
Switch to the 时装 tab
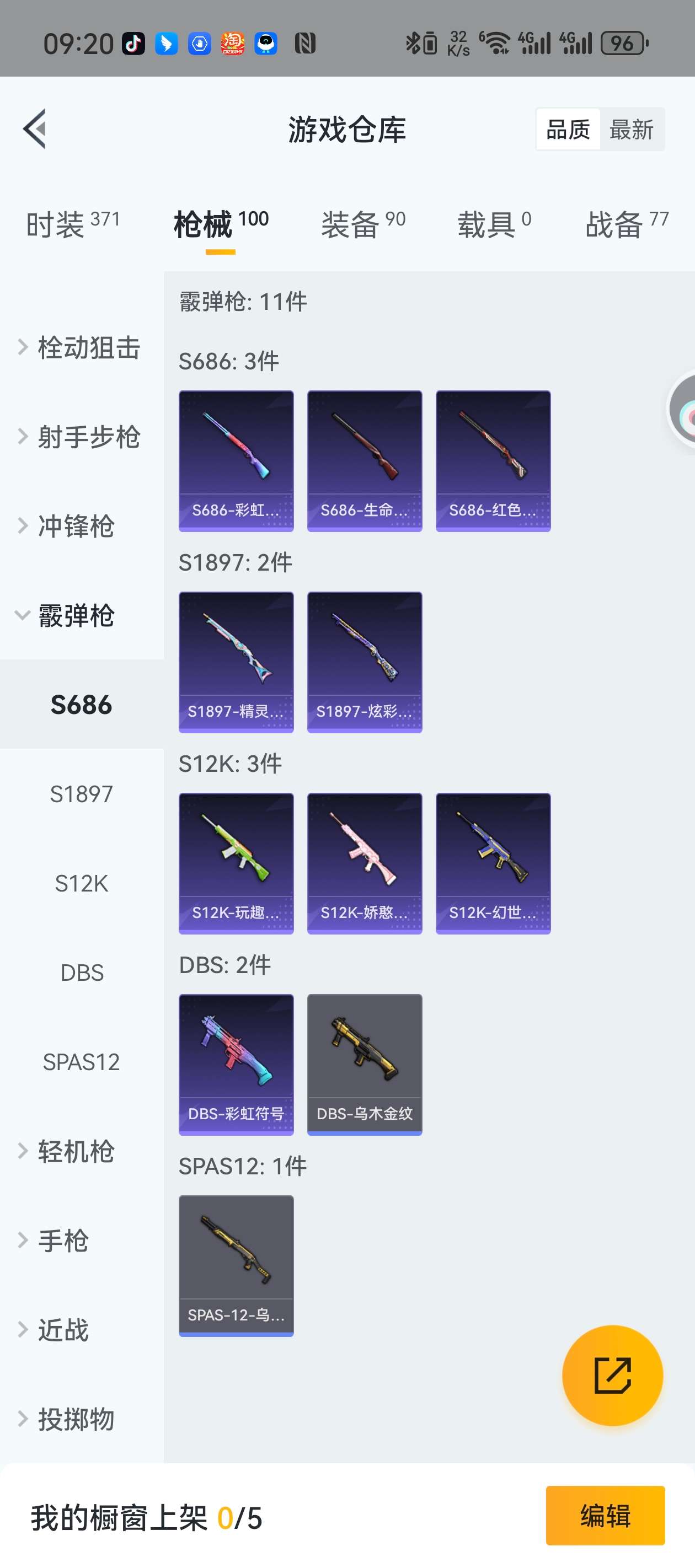[x=72, y=224]
